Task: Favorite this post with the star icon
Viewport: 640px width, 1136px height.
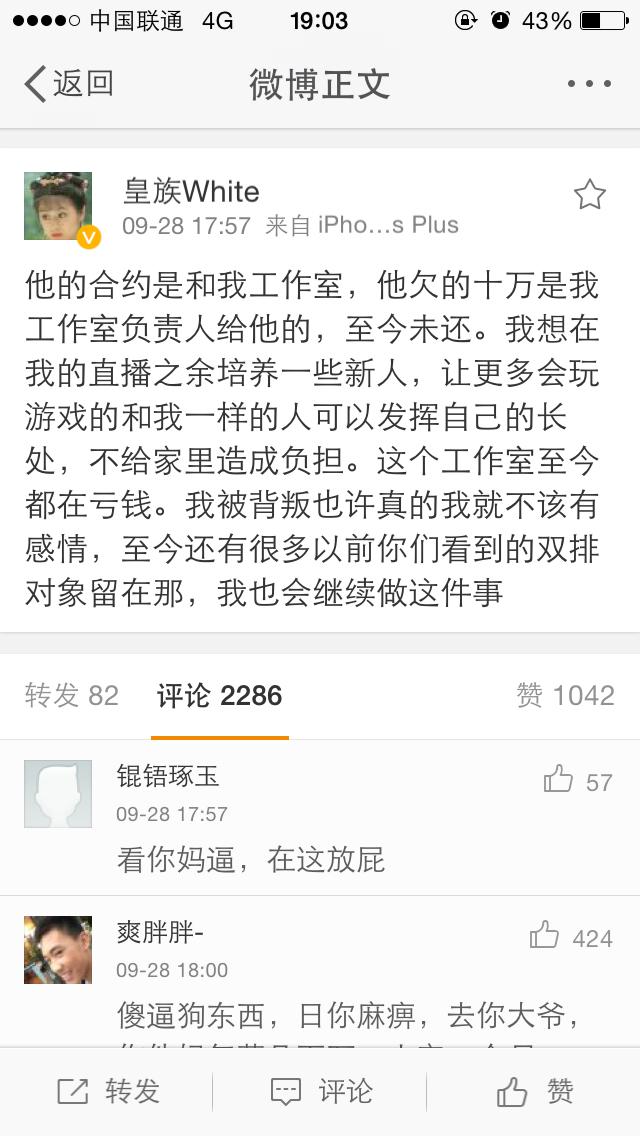Action: coord(589,195)
